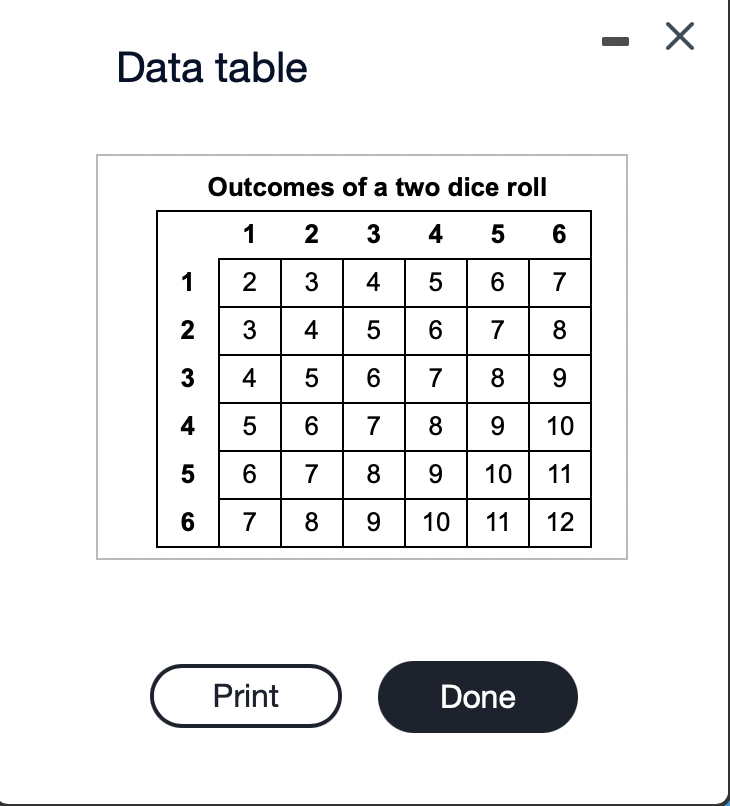This screenshot has width=730, height=806.
Task: Click column header 4
Action: [435, 235]
